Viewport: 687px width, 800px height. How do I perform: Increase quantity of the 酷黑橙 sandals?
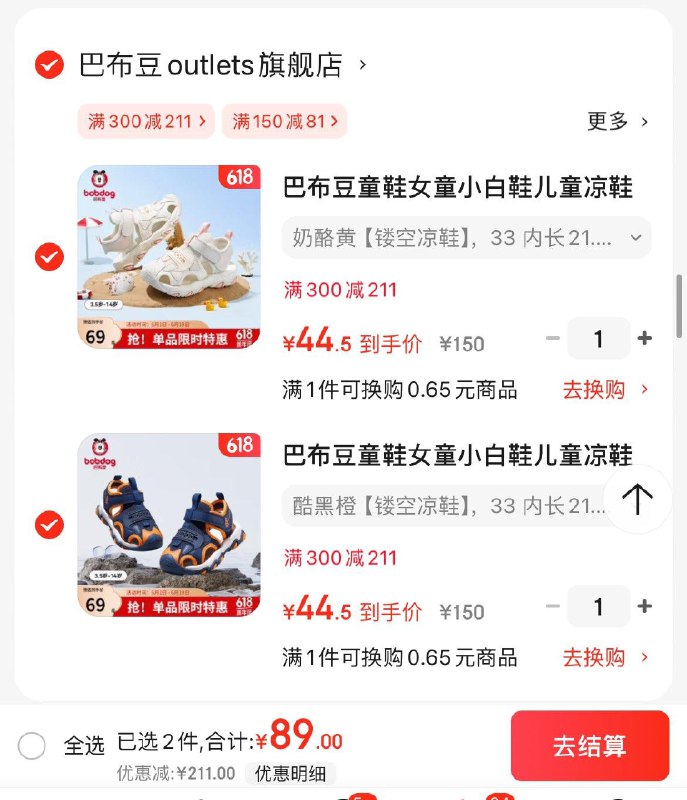coord(645,606)
